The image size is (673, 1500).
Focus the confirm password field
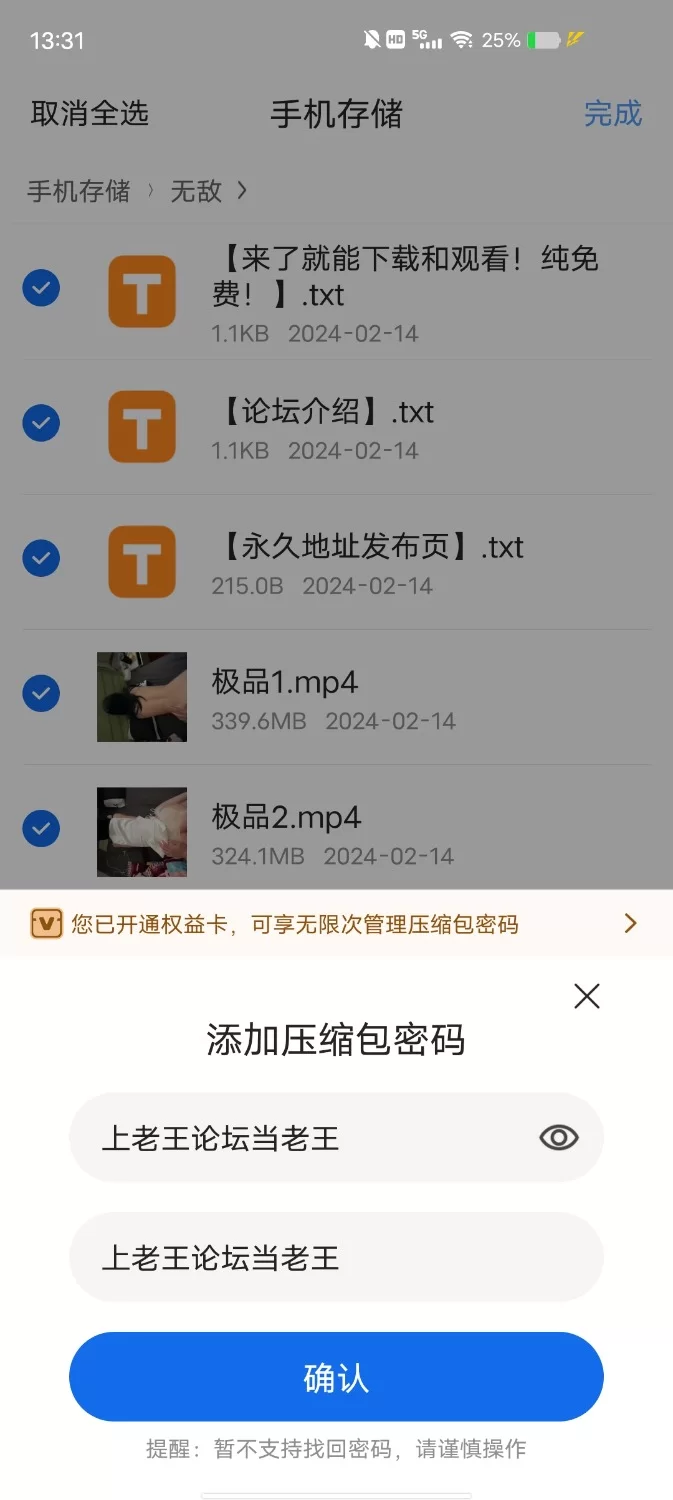(335, 1257)
